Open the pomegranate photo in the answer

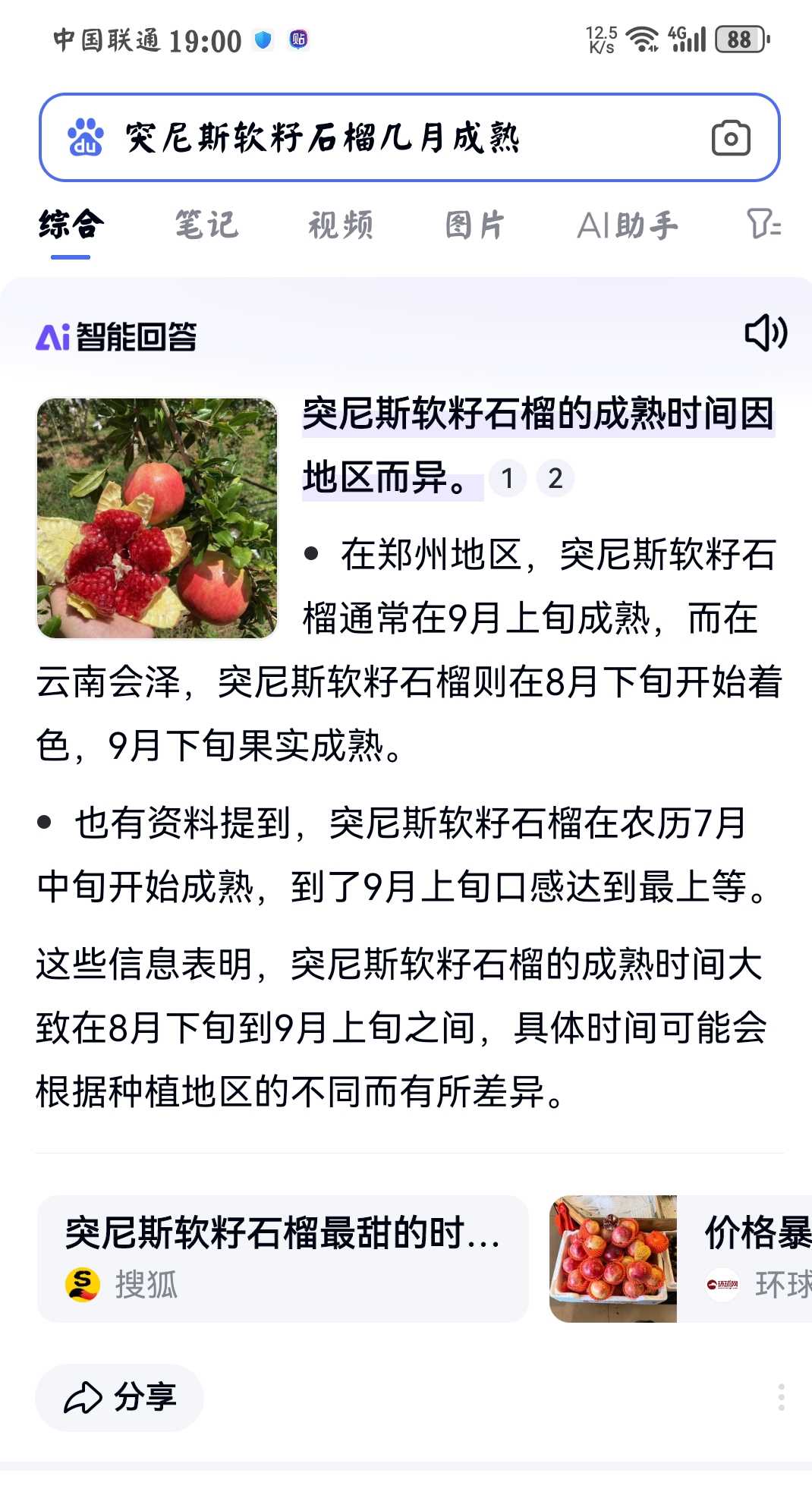coord(157,518)
